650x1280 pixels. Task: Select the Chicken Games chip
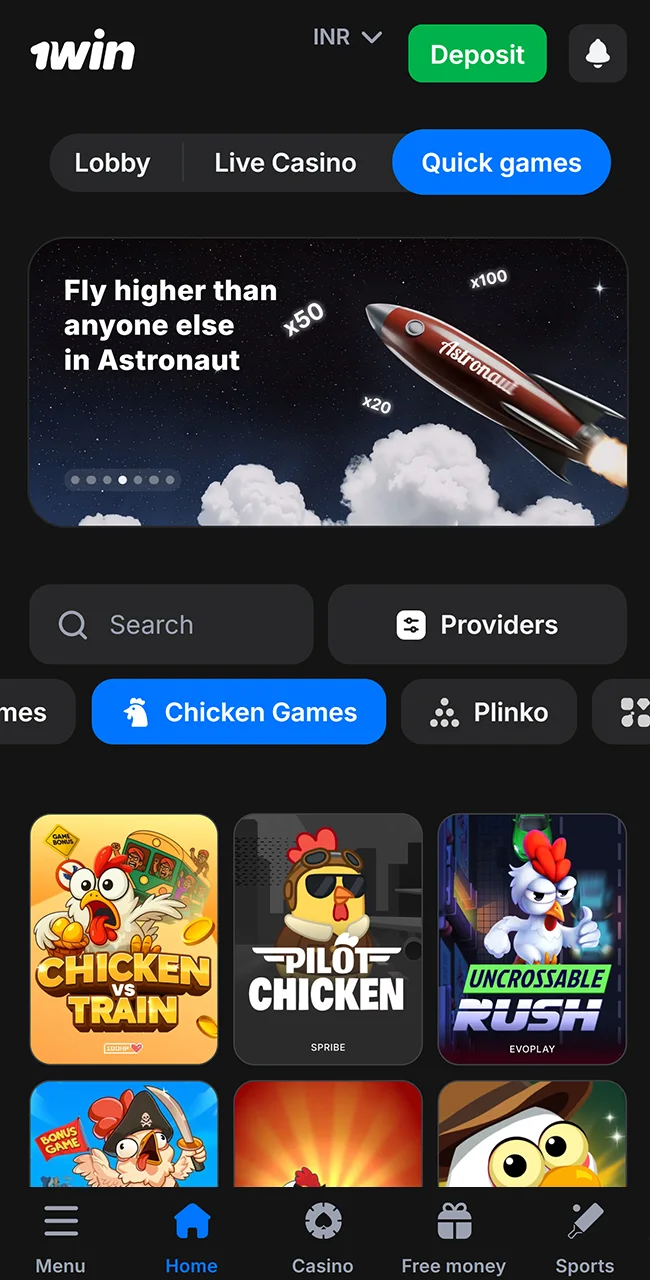pyautogui.click(x=239, y=712)
